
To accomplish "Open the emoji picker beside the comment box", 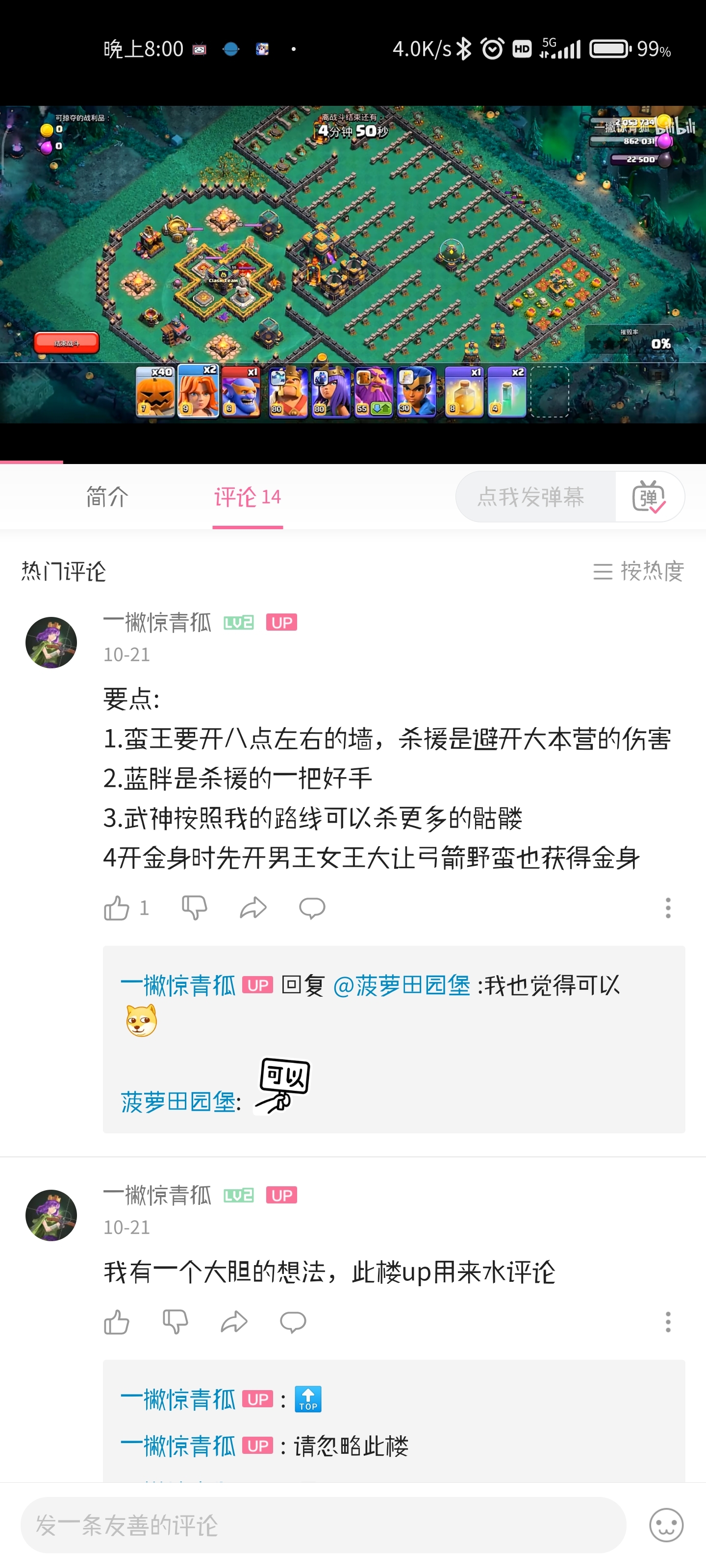I will click(666, 1525).
